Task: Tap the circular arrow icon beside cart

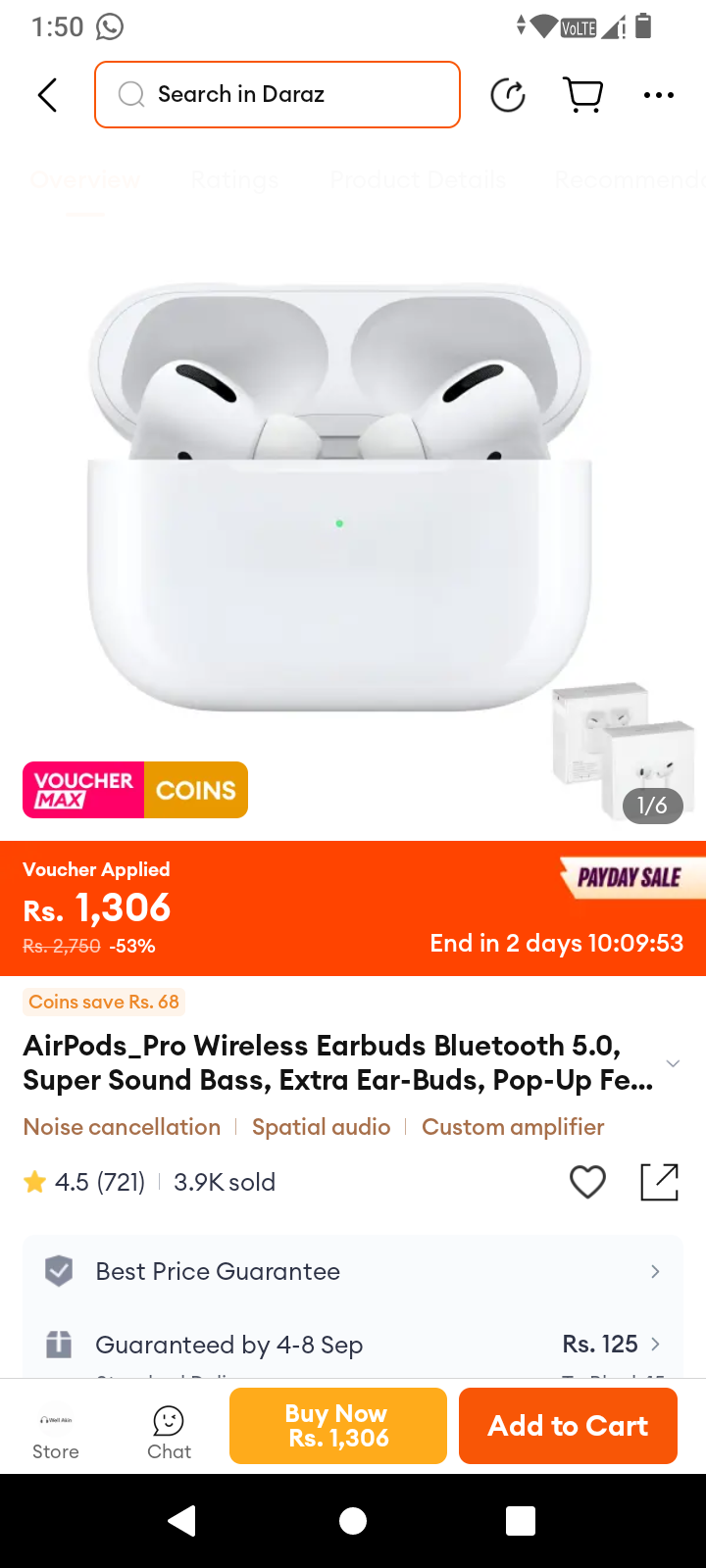Action: click(x=508, y=95)
